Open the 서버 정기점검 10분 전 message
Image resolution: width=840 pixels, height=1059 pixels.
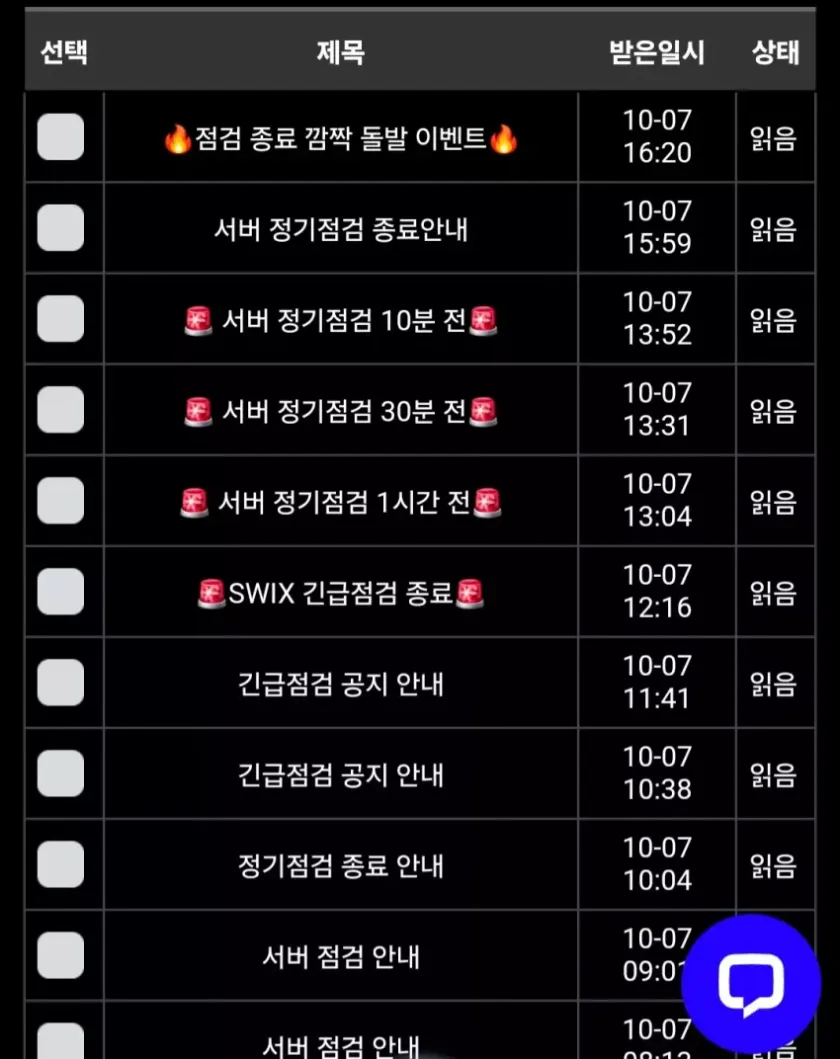pos(341,320)
